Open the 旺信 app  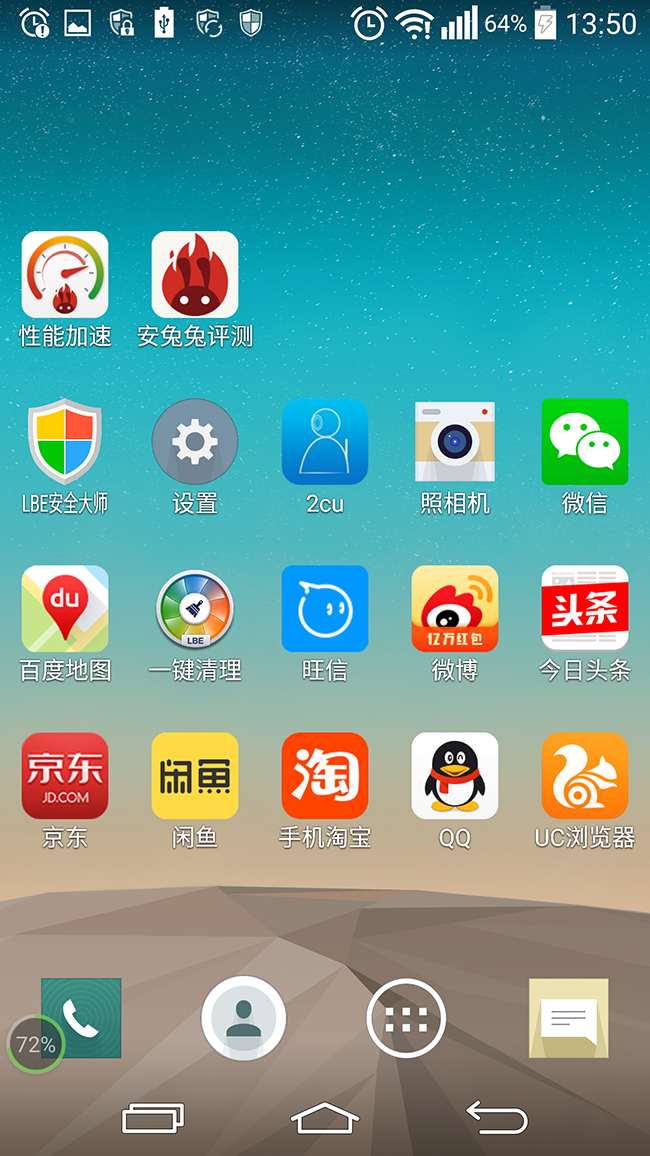click(x=325, y=609)
